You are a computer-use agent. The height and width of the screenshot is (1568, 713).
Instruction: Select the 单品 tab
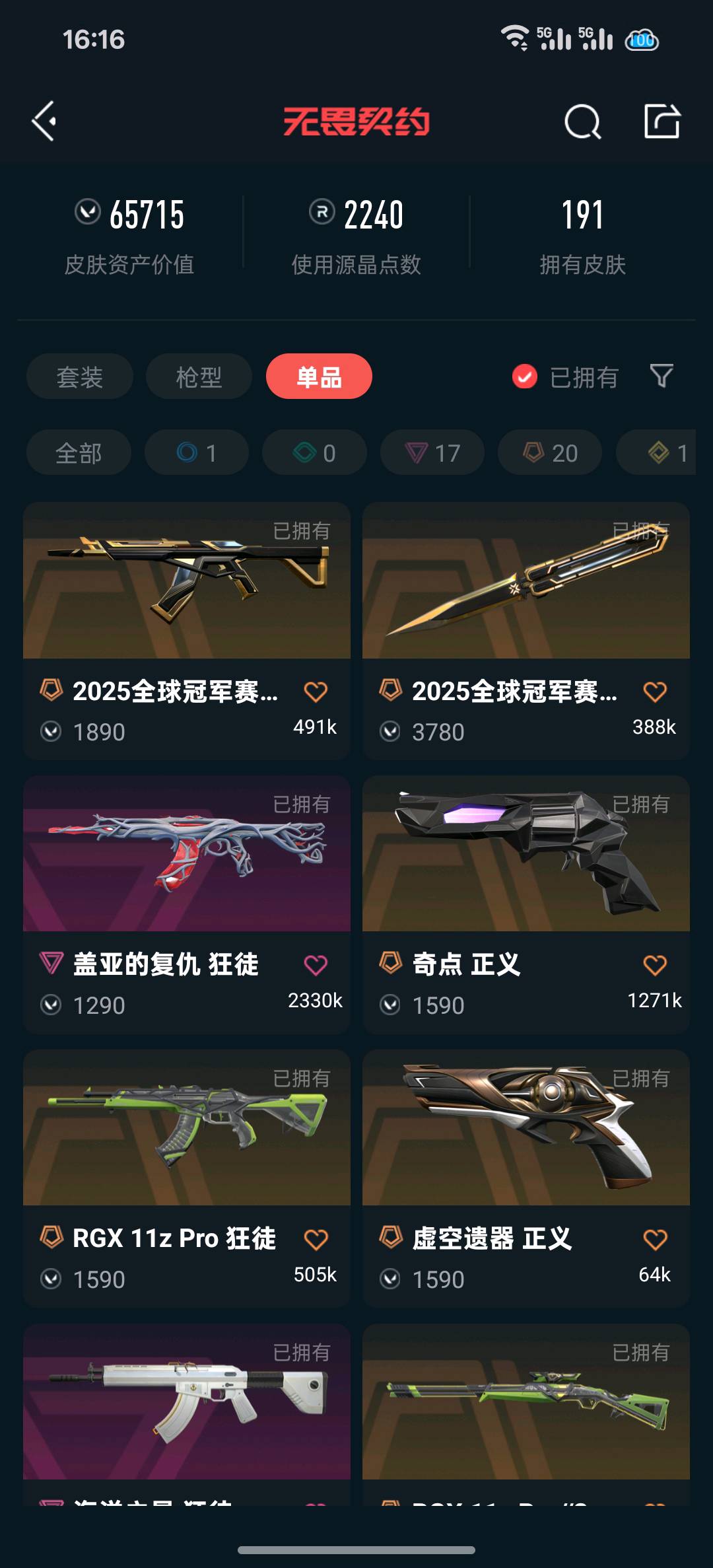(319, 376)
